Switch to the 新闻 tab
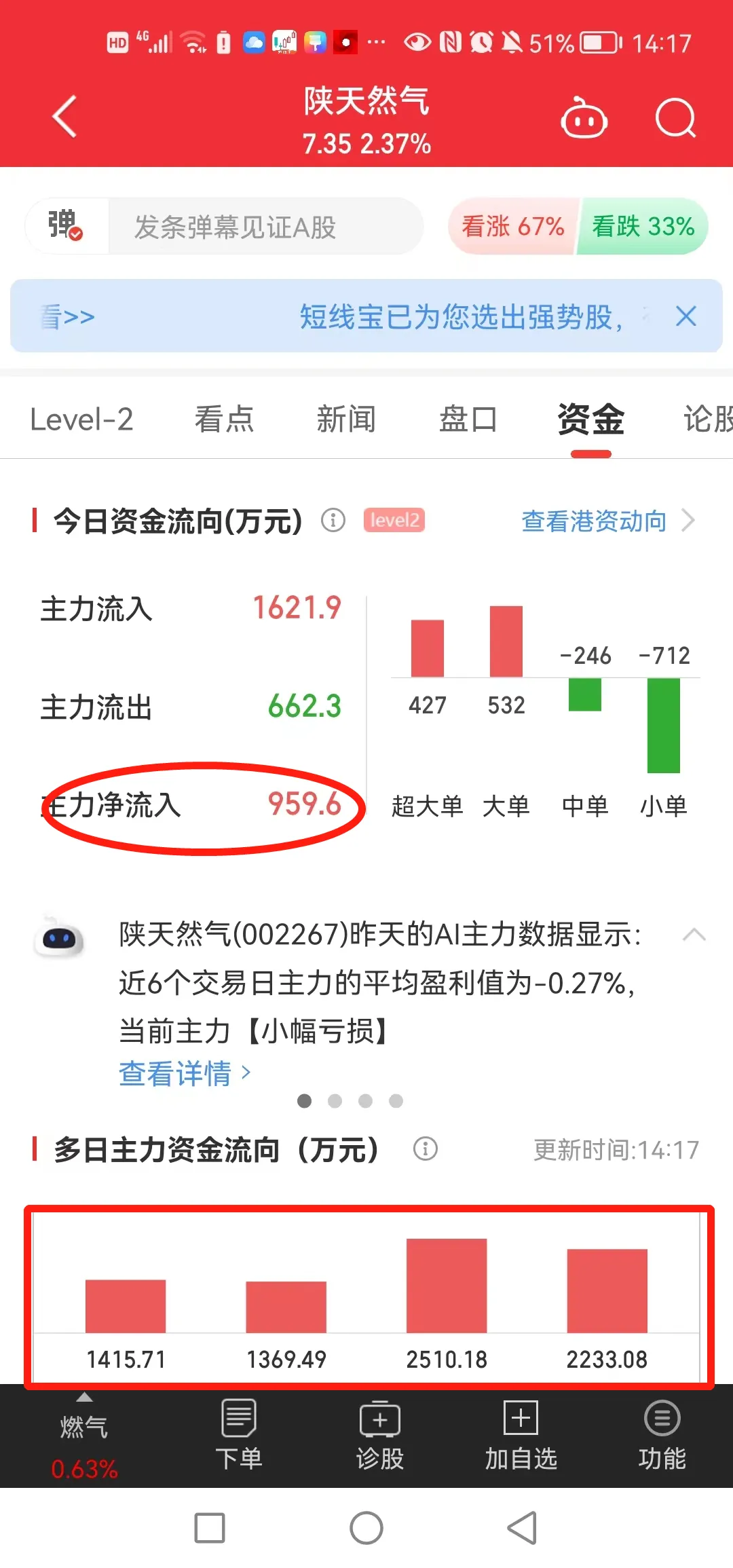The image size is (733, 1568). pos(346,419)
